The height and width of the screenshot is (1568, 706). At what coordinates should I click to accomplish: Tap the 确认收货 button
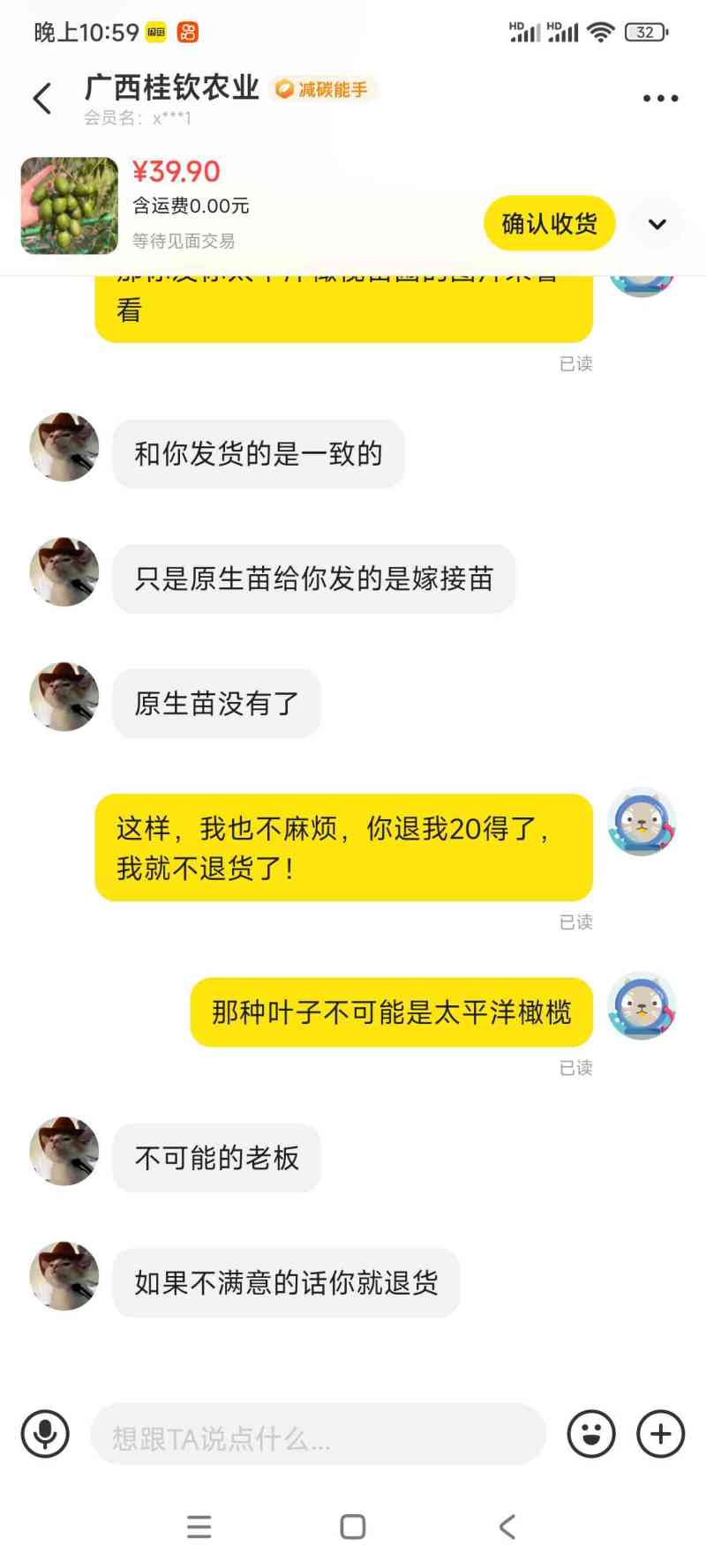coord(549,224)
